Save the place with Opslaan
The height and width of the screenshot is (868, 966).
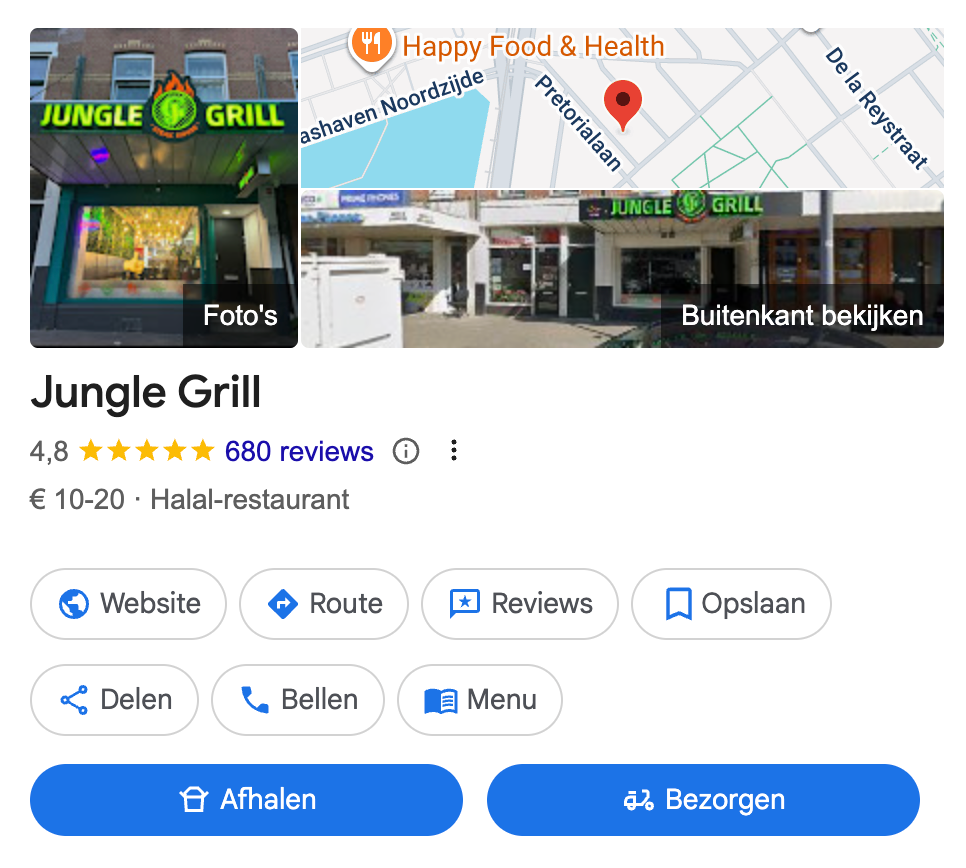[731, 604]
